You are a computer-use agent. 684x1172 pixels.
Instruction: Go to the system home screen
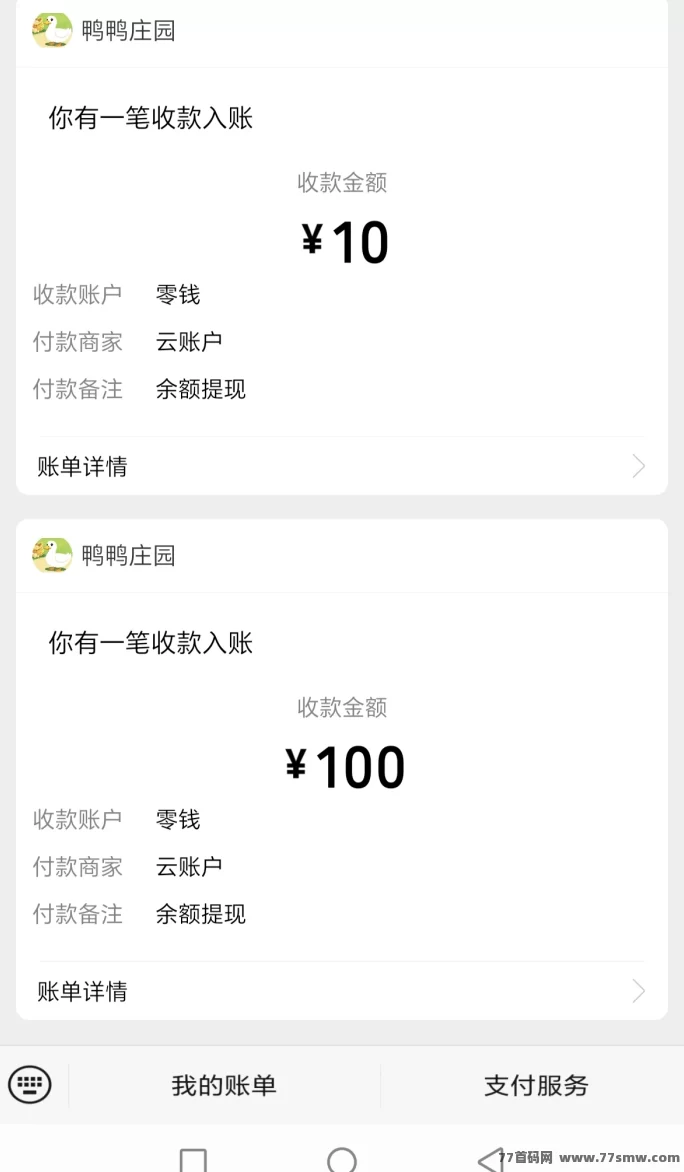[342, 1160]
